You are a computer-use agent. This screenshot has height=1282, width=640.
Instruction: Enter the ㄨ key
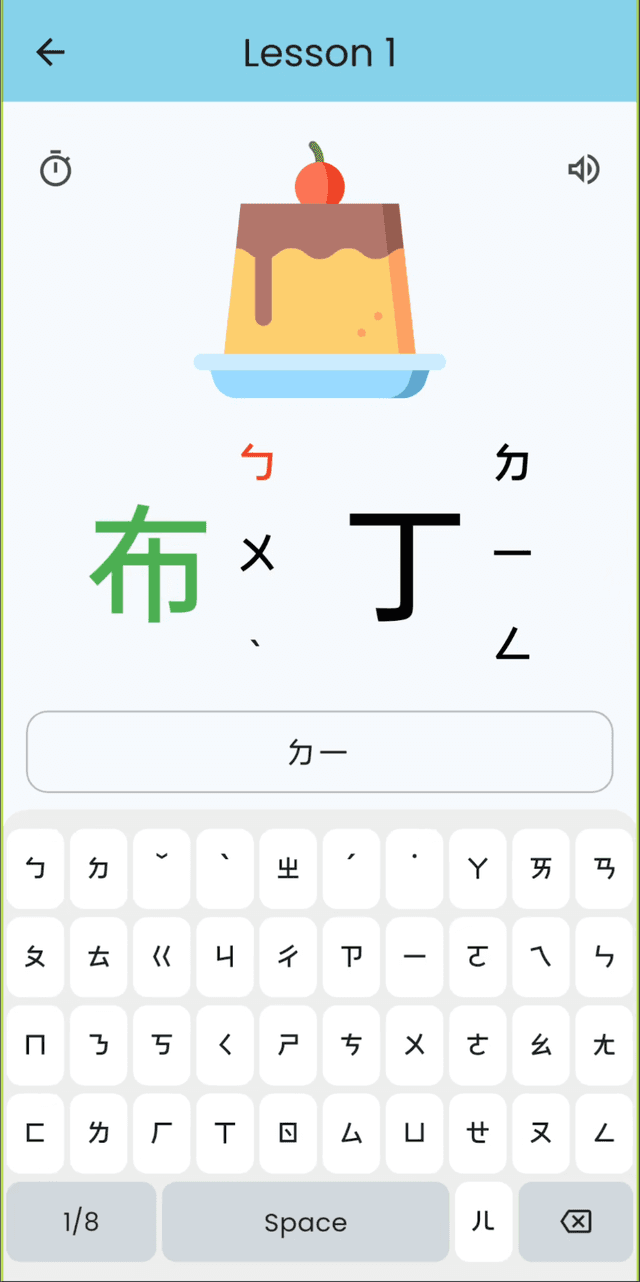[x=414, y=1045]
